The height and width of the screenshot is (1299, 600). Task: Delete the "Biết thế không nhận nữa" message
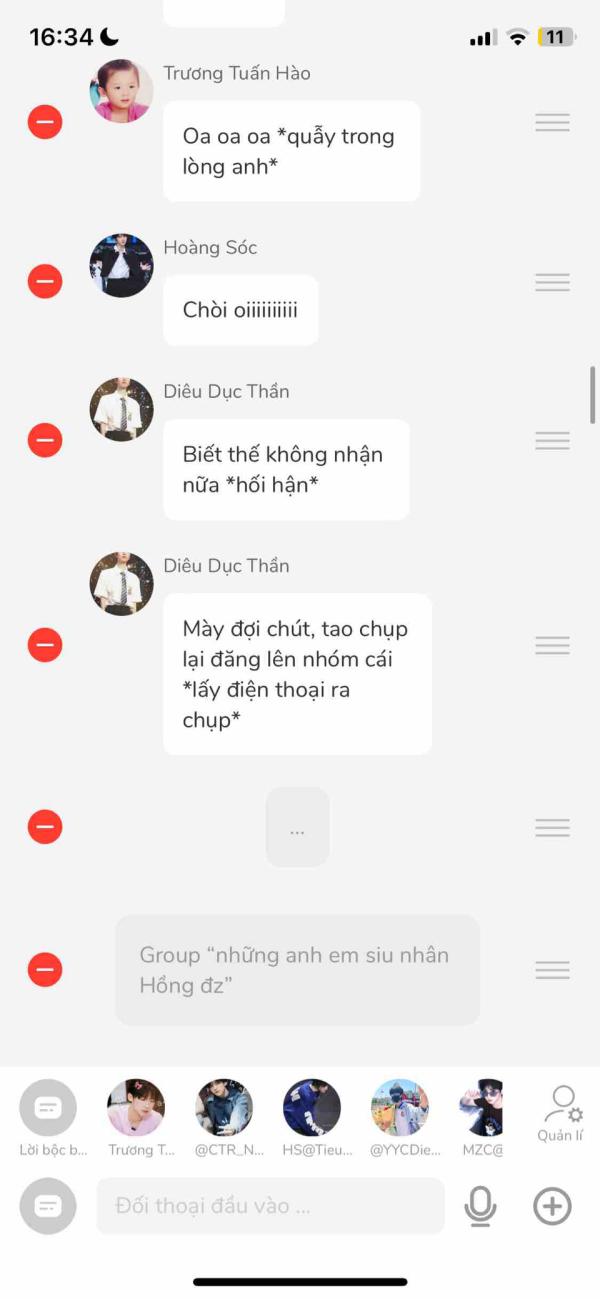[x=45, y=440]
